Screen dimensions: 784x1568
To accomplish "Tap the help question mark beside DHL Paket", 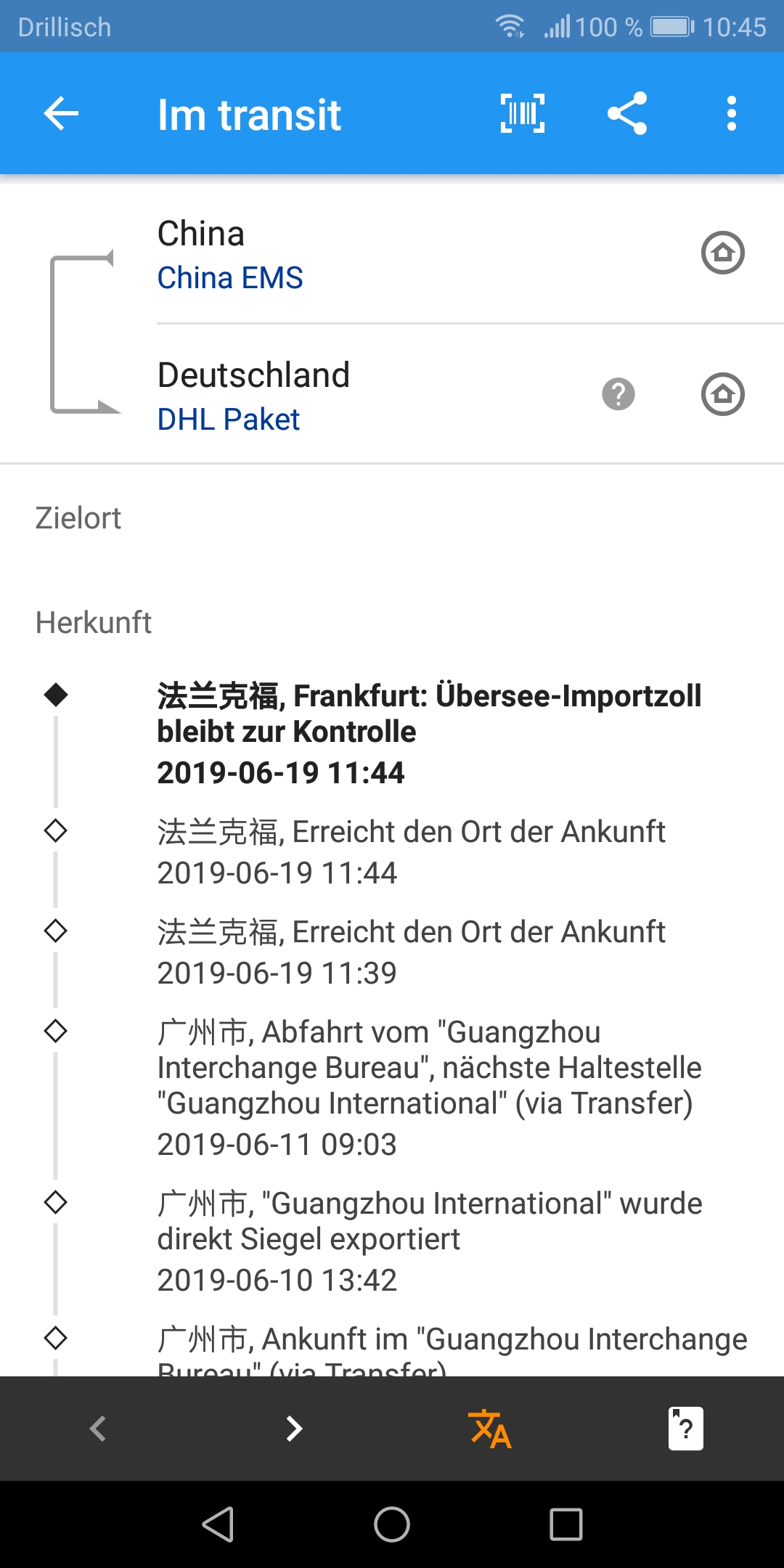I will [x=618, y=394].
